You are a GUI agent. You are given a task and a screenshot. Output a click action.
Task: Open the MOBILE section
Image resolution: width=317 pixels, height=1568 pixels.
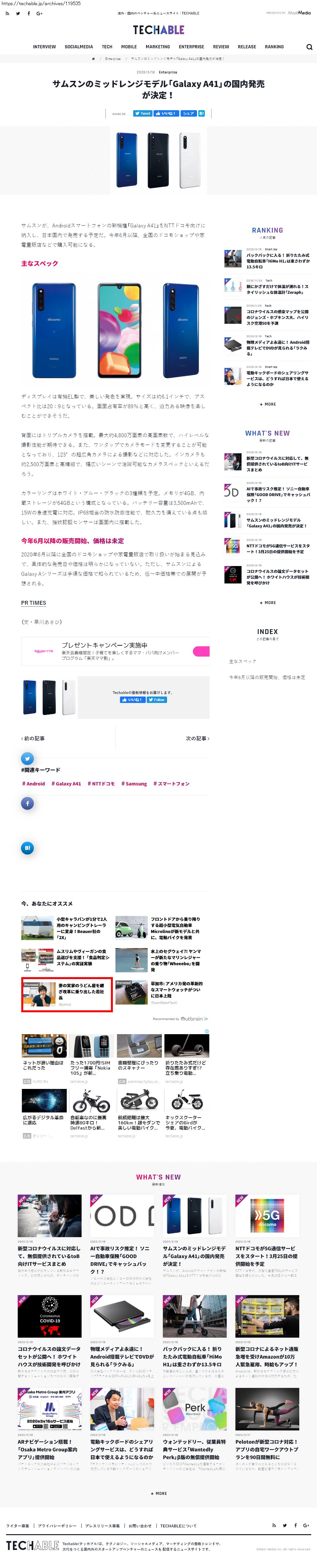click(x=129, y=47)
